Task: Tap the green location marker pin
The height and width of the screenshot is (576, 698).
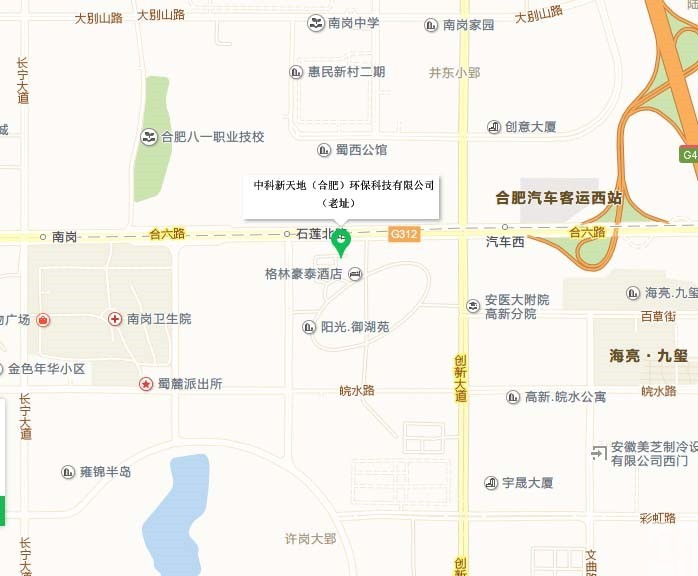Action: coord(341,240)
